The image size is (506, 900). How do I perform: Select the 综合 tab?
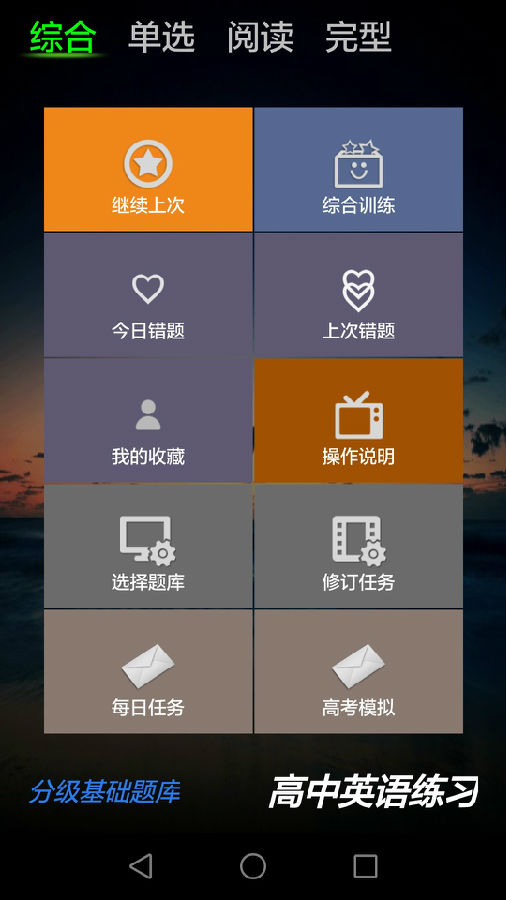click(x=63, y=37)
